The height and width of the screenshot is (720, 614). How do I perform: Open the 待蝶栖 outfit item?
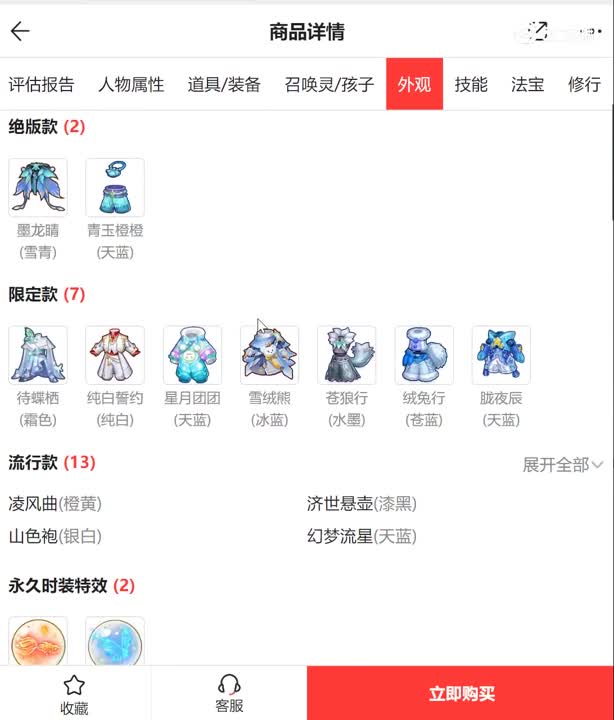point(38,355)
